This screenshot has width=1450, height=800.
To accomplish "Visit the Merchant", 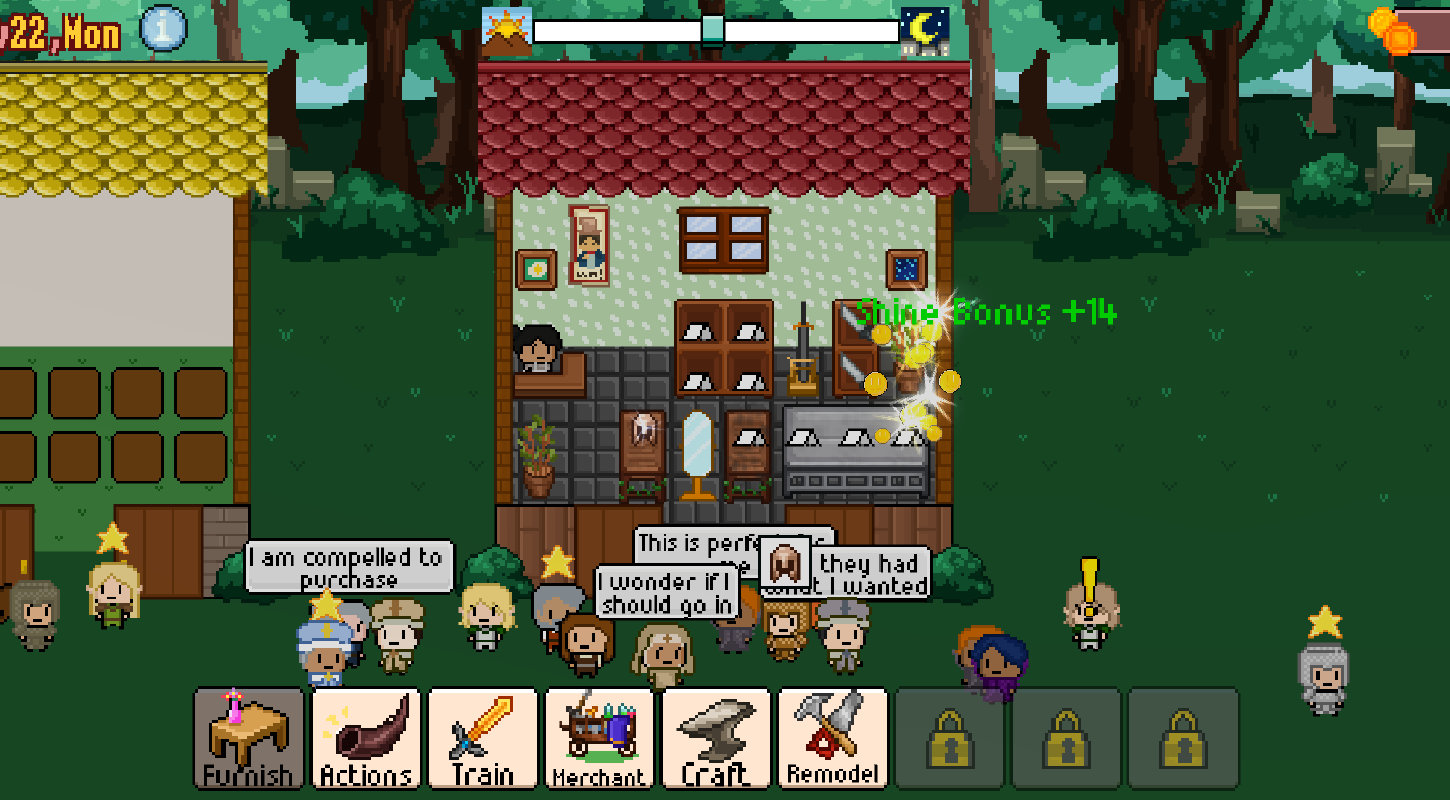I will (599, 738).
